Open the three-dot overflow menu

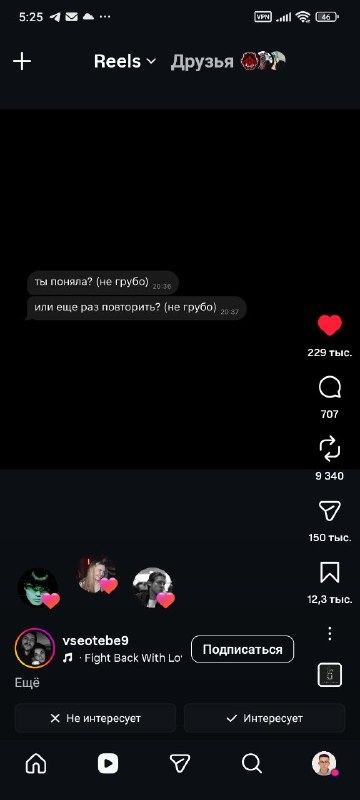pos(330,634)
